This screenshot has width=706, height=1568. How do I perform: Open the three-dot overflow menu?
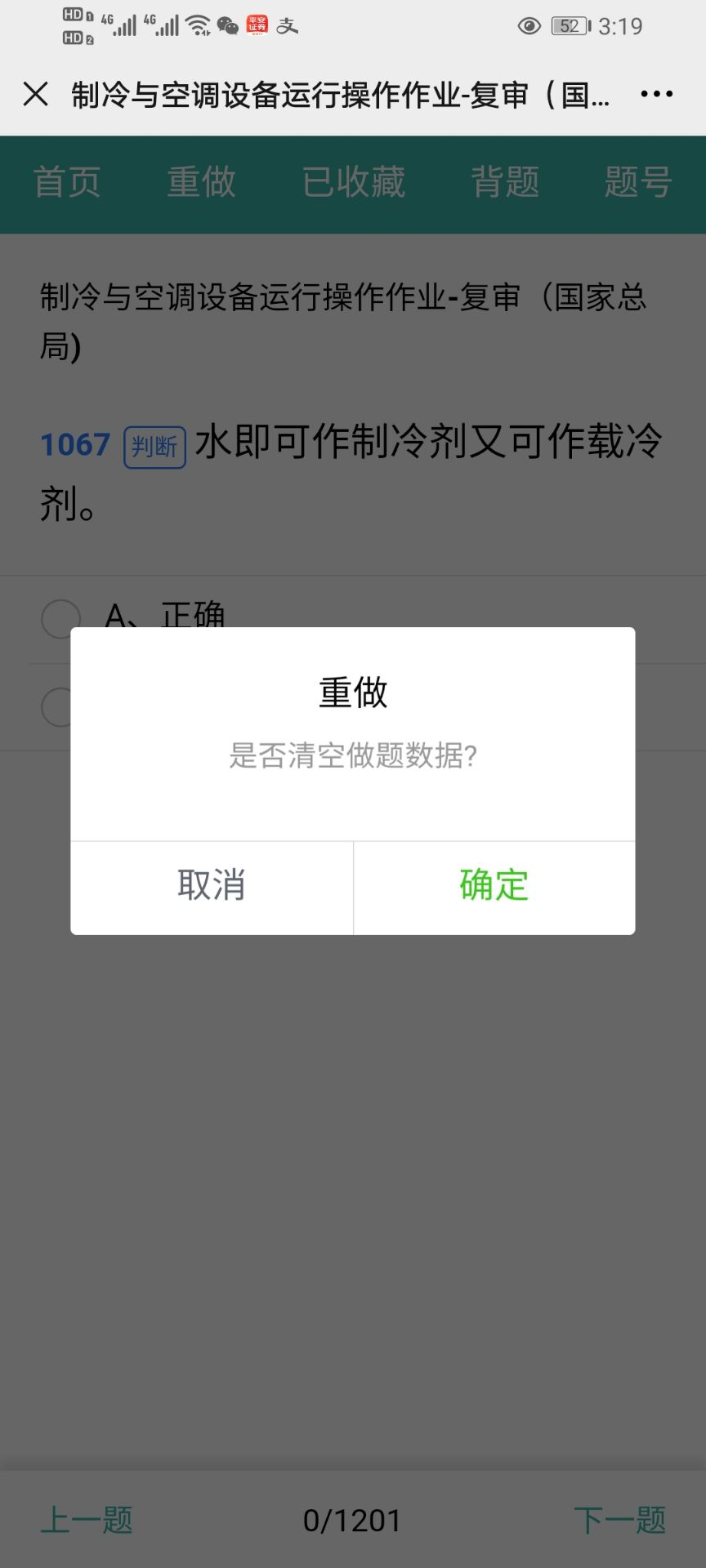pyautogui.click(x=656, y=95)
